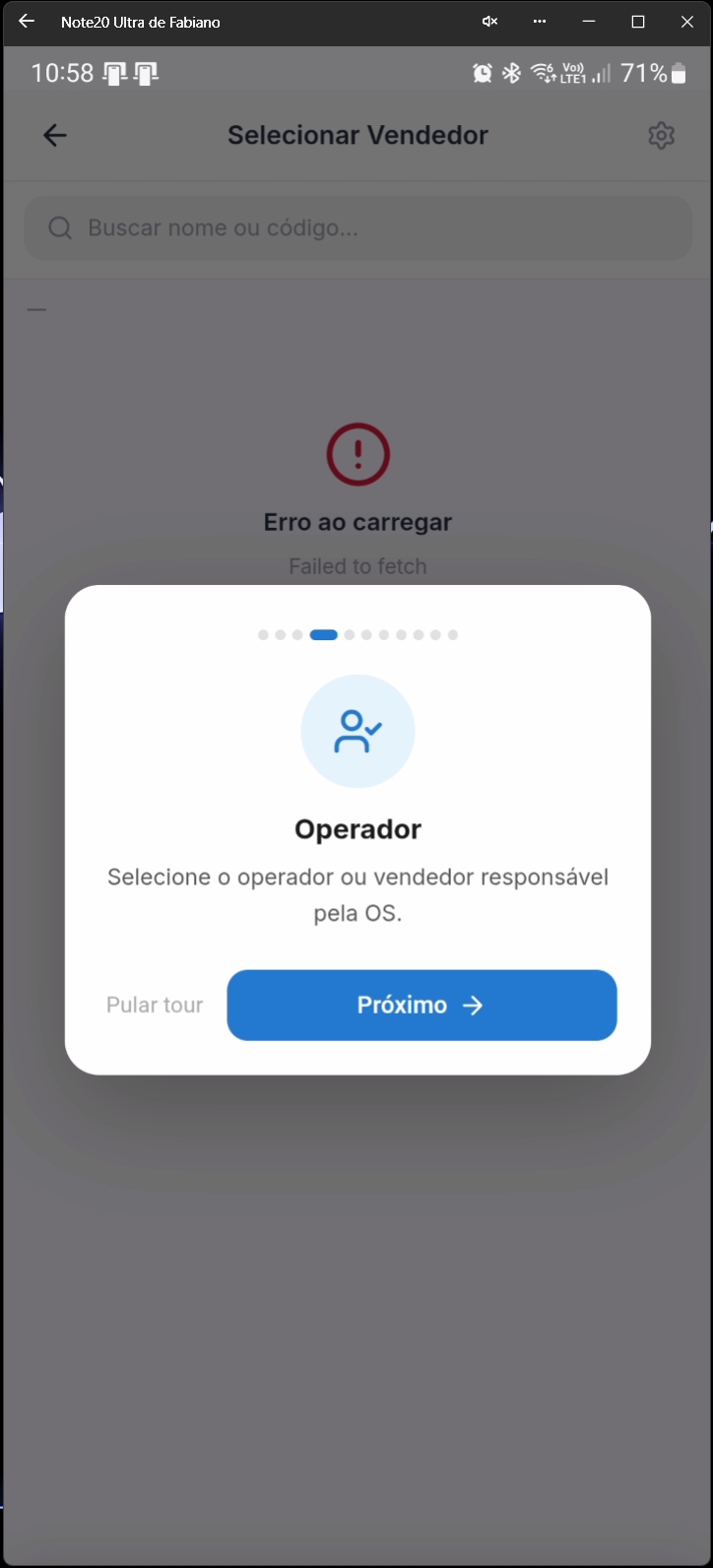
Task: Focus the Buscar nome ou código search field
Action: pos(357,228)
